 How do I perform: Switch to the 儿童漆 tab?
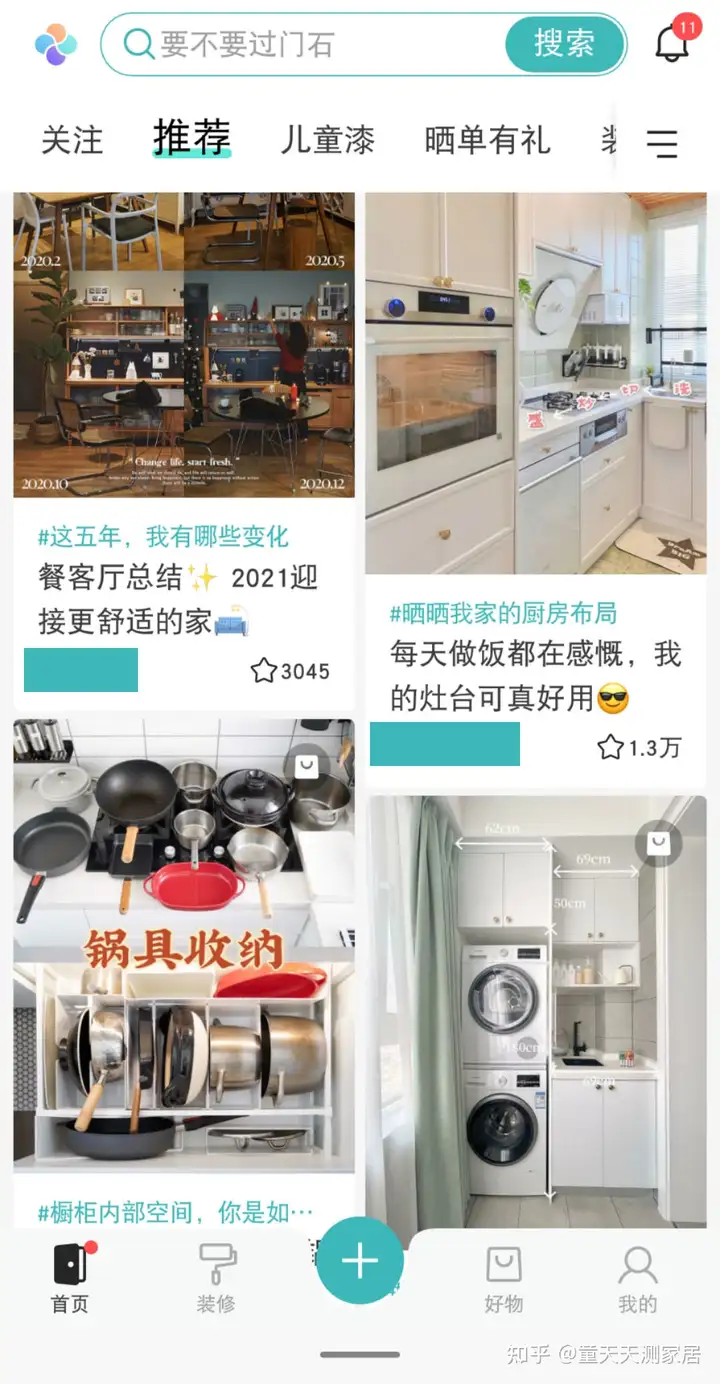(x=328, y=140)
